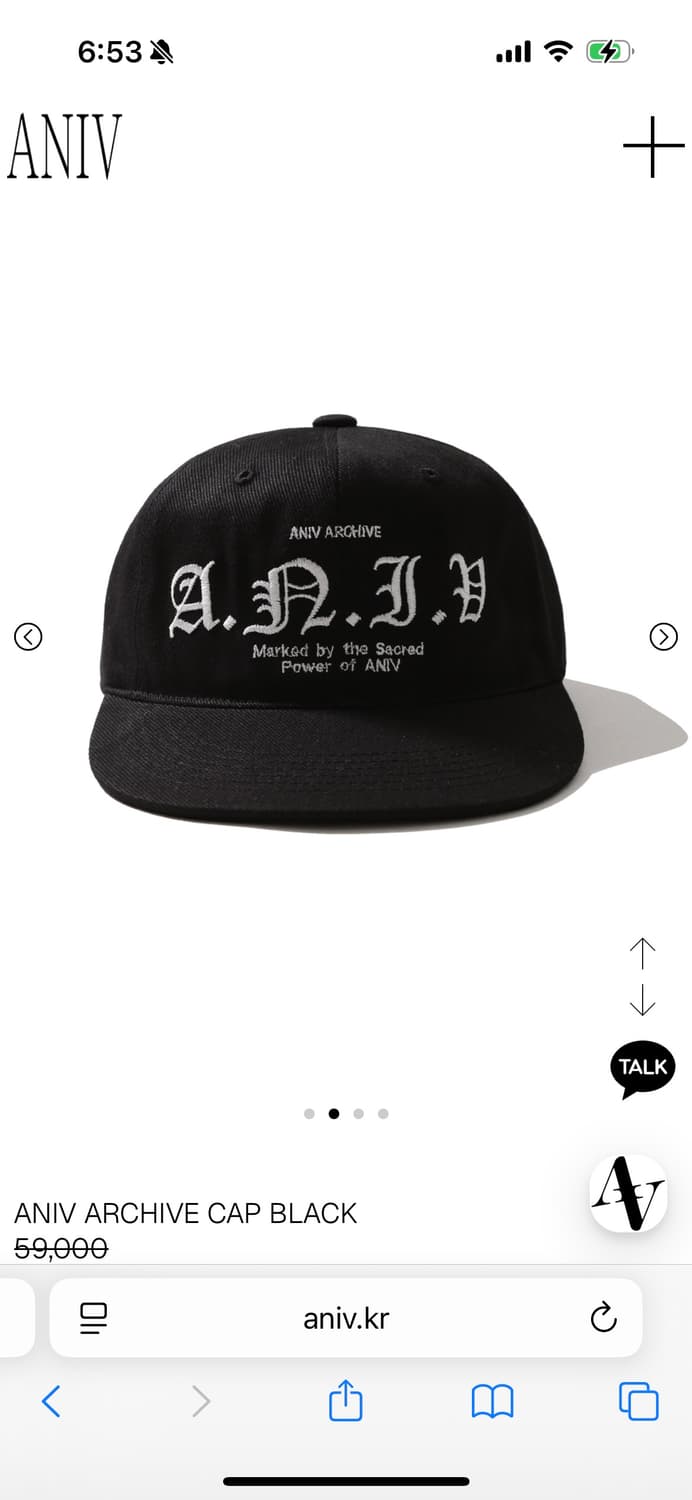The image size is (692, 1500).
Task: Go to the ANIV home logo
Action: [65, 147]
